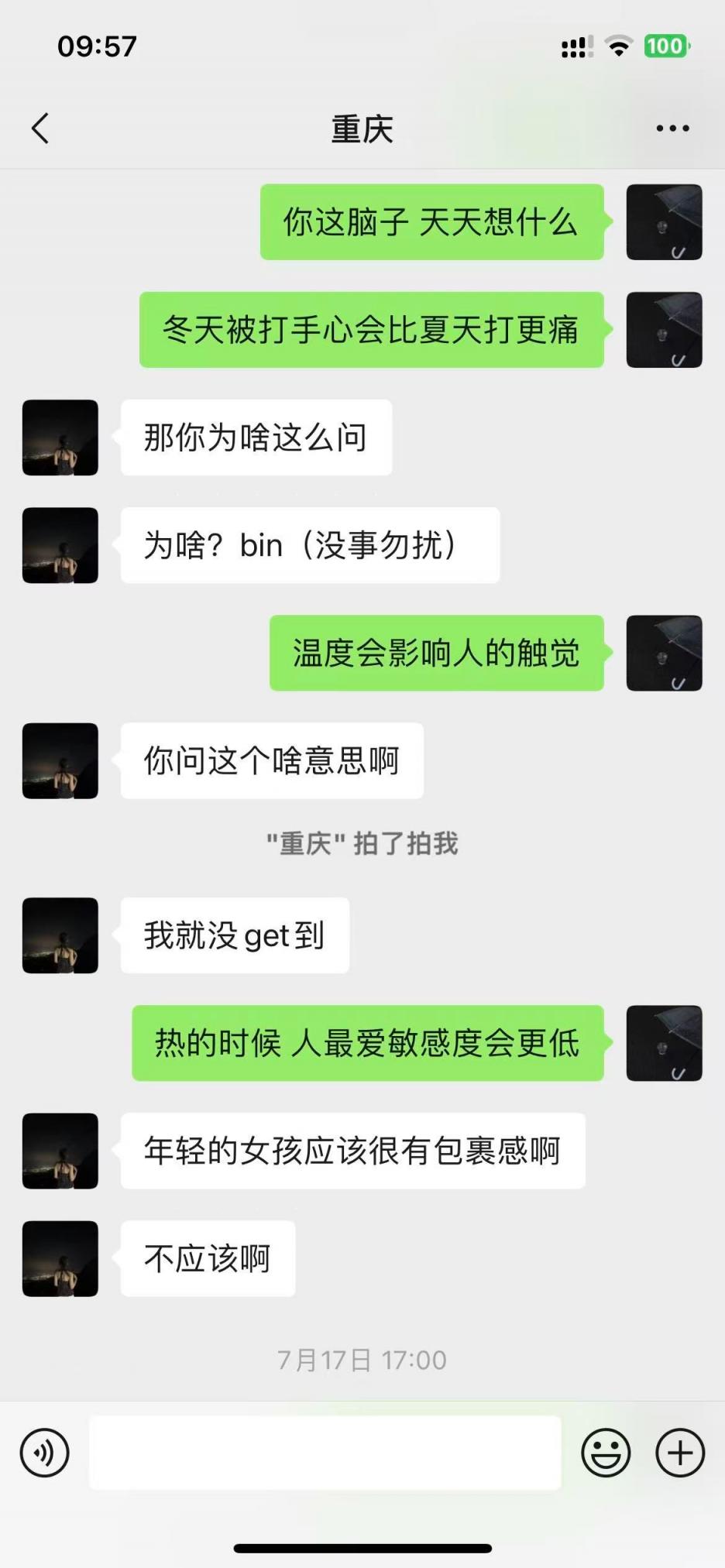Open the emoji sticker panel
The image size is (725, 1568).
click(606, 1453)
